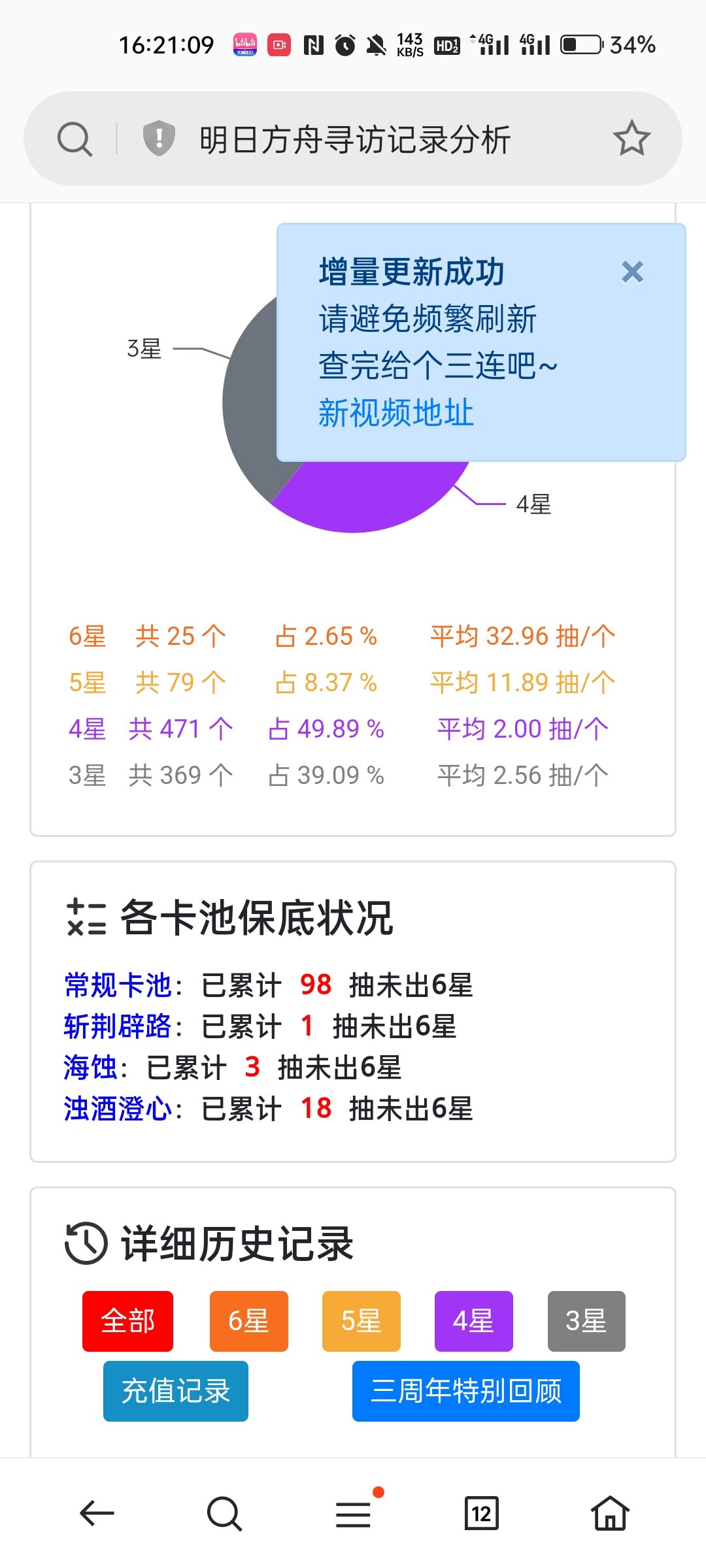Image resolution: width=706 pixels, height=1568 pixels.
Task: Open the browser search in bottom bar
Action: (x=224, y=1513)
